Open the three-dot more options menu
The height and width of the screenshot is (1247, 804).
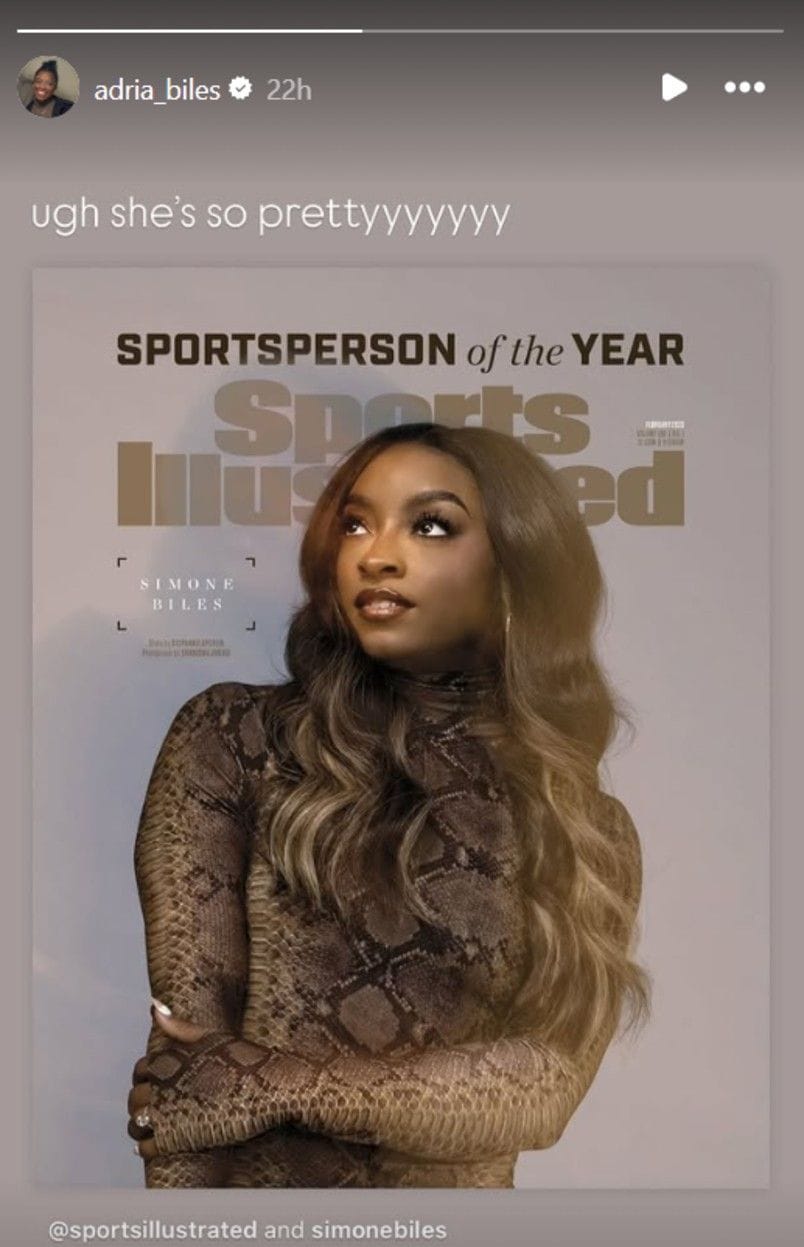coord(744,88)
